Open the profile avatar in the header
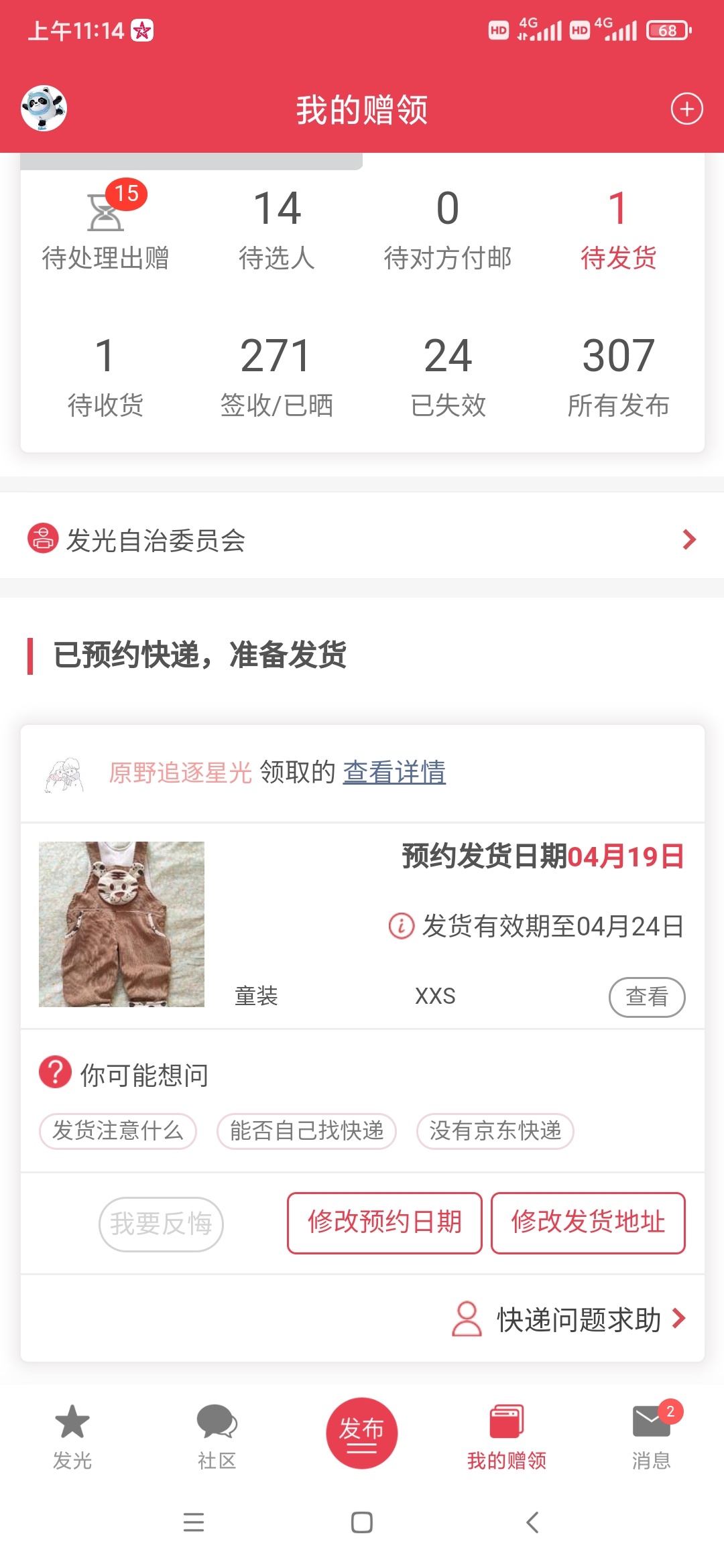724x1568 pixels. 44,108
